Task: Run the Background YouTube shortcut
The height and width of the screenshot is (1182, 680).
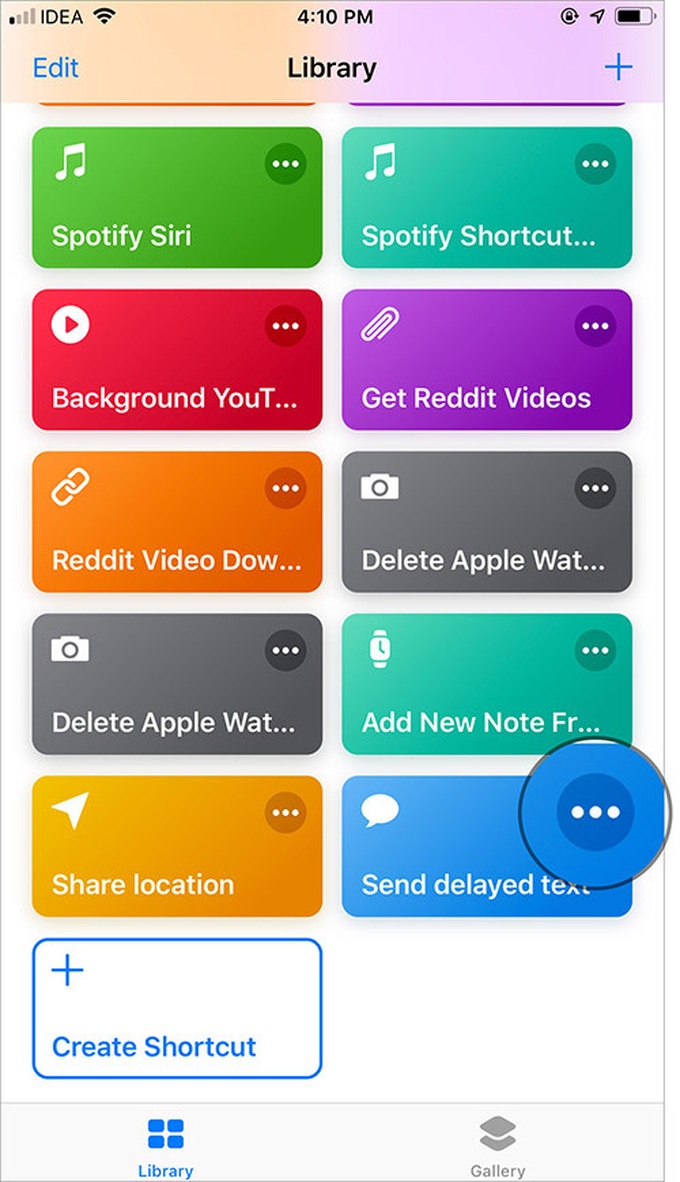Action: [177, 360]
